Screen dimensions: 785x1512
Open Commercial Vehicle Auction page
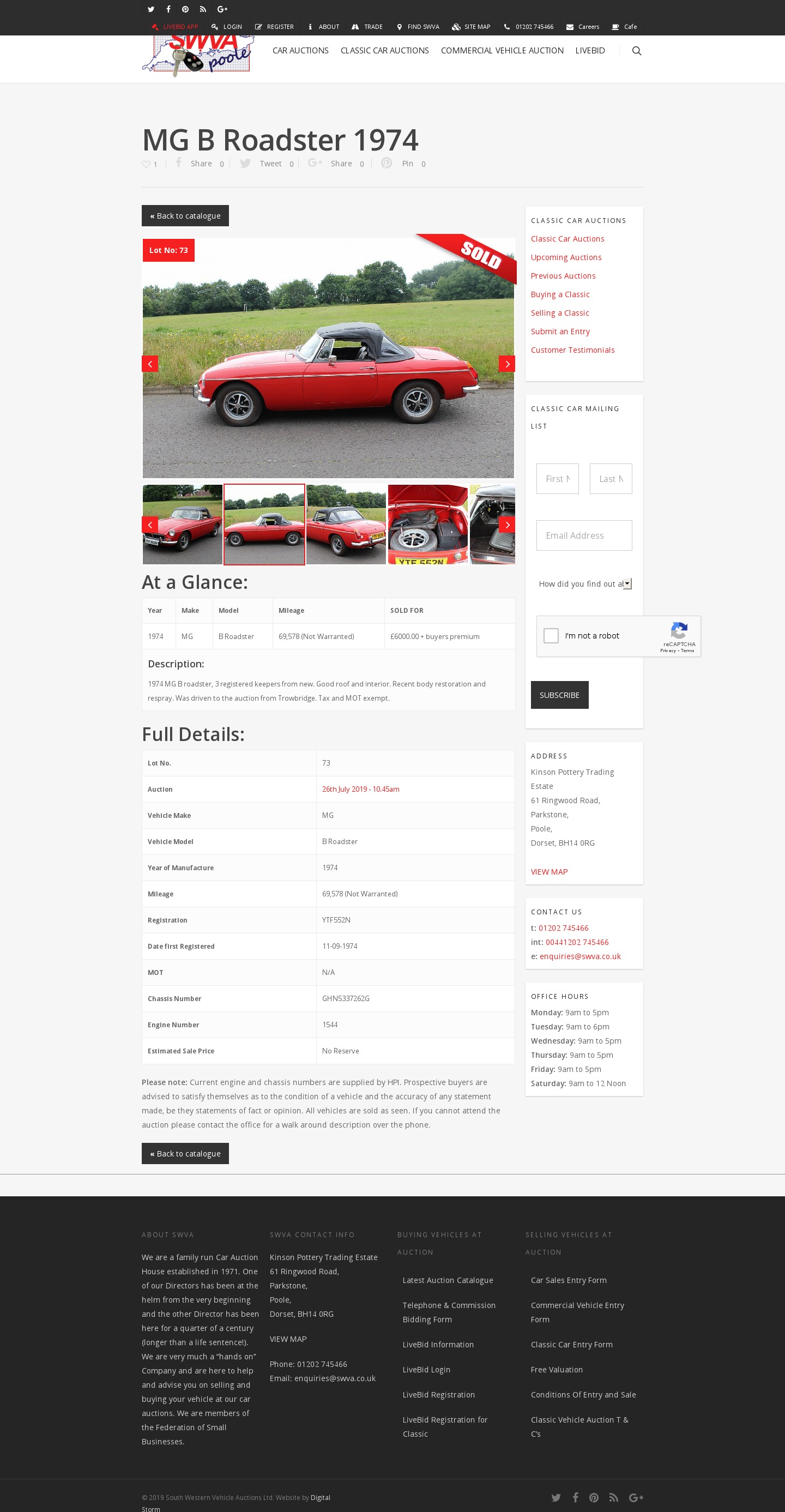pyautogui.click(x=502, y=51)
